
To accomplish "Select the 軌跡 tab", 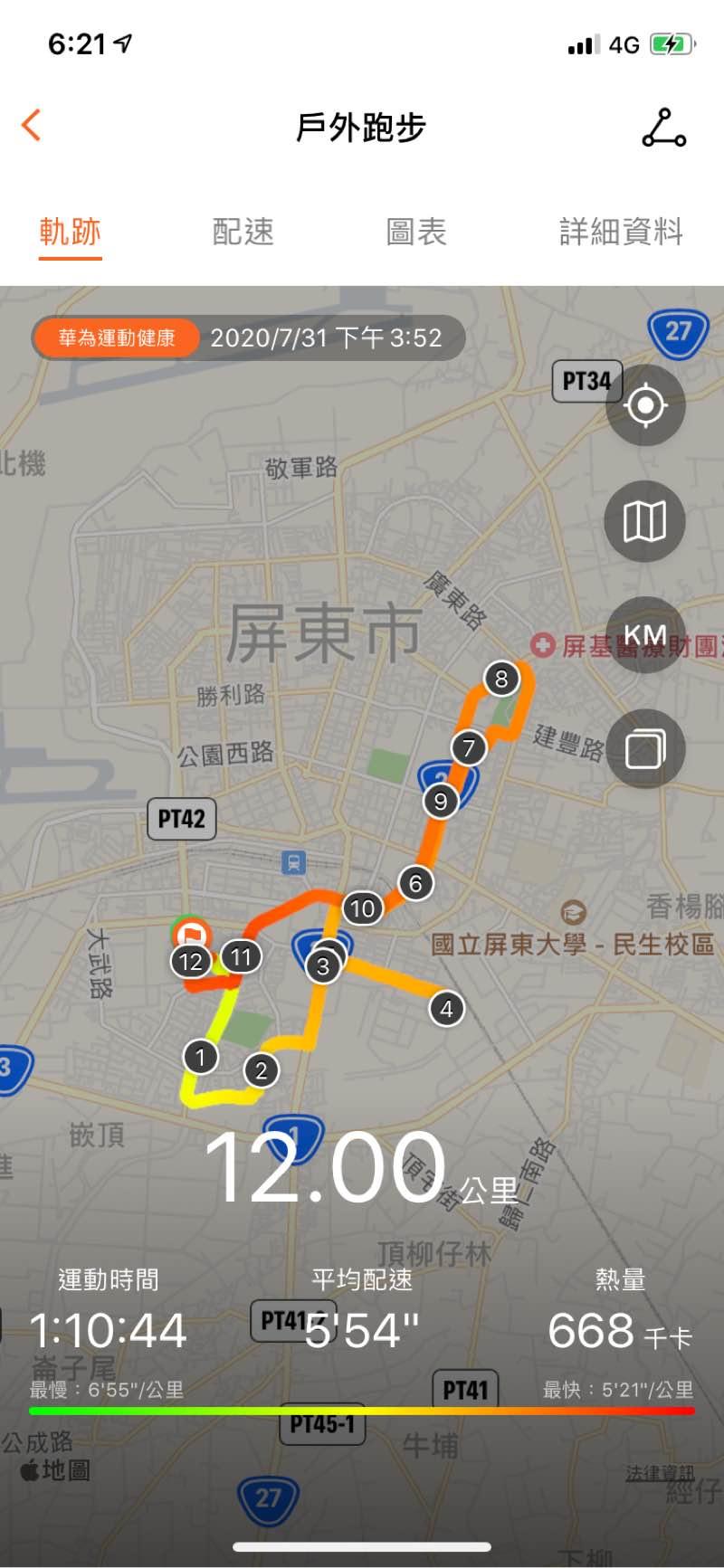I will (70, 233).
